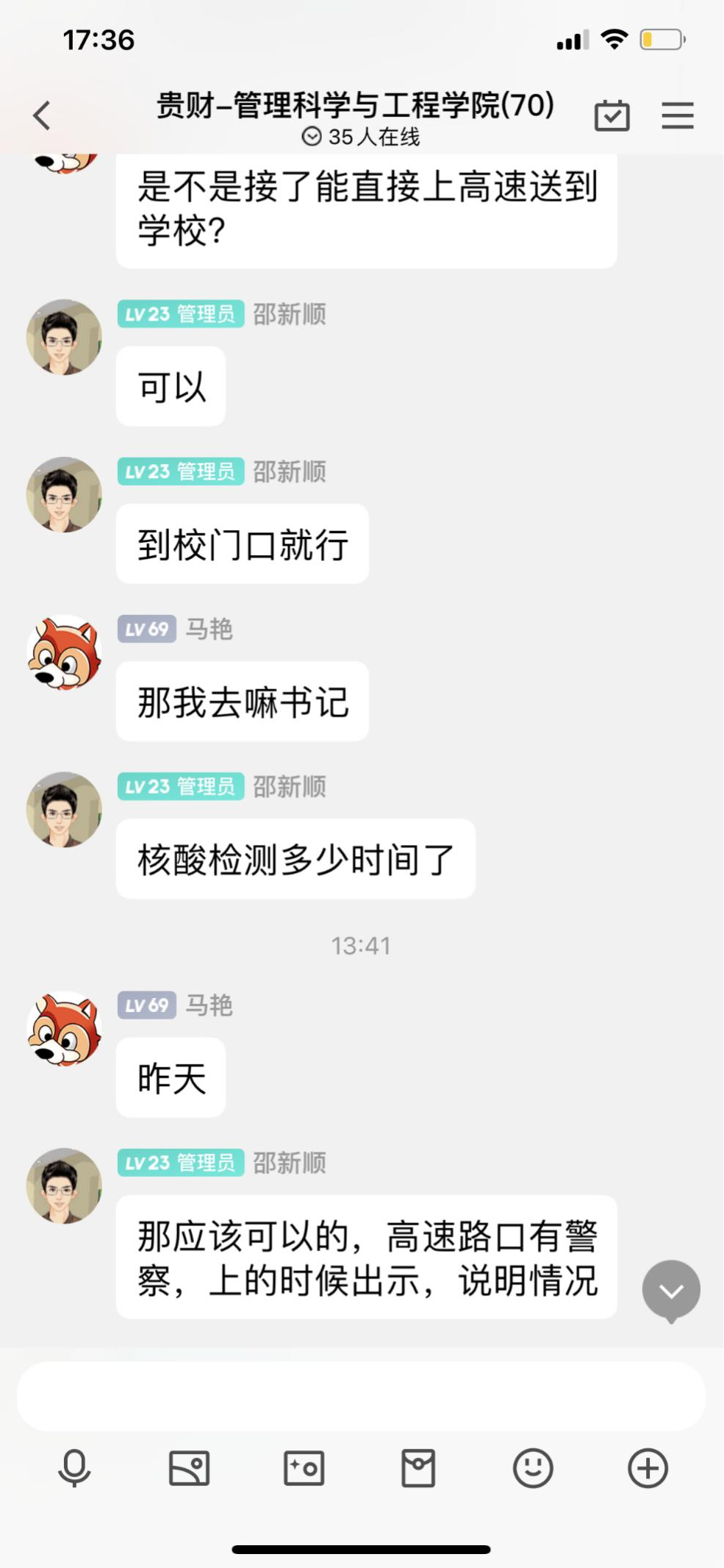
Task: Tap the message input field
Action: pos(361,1395)
